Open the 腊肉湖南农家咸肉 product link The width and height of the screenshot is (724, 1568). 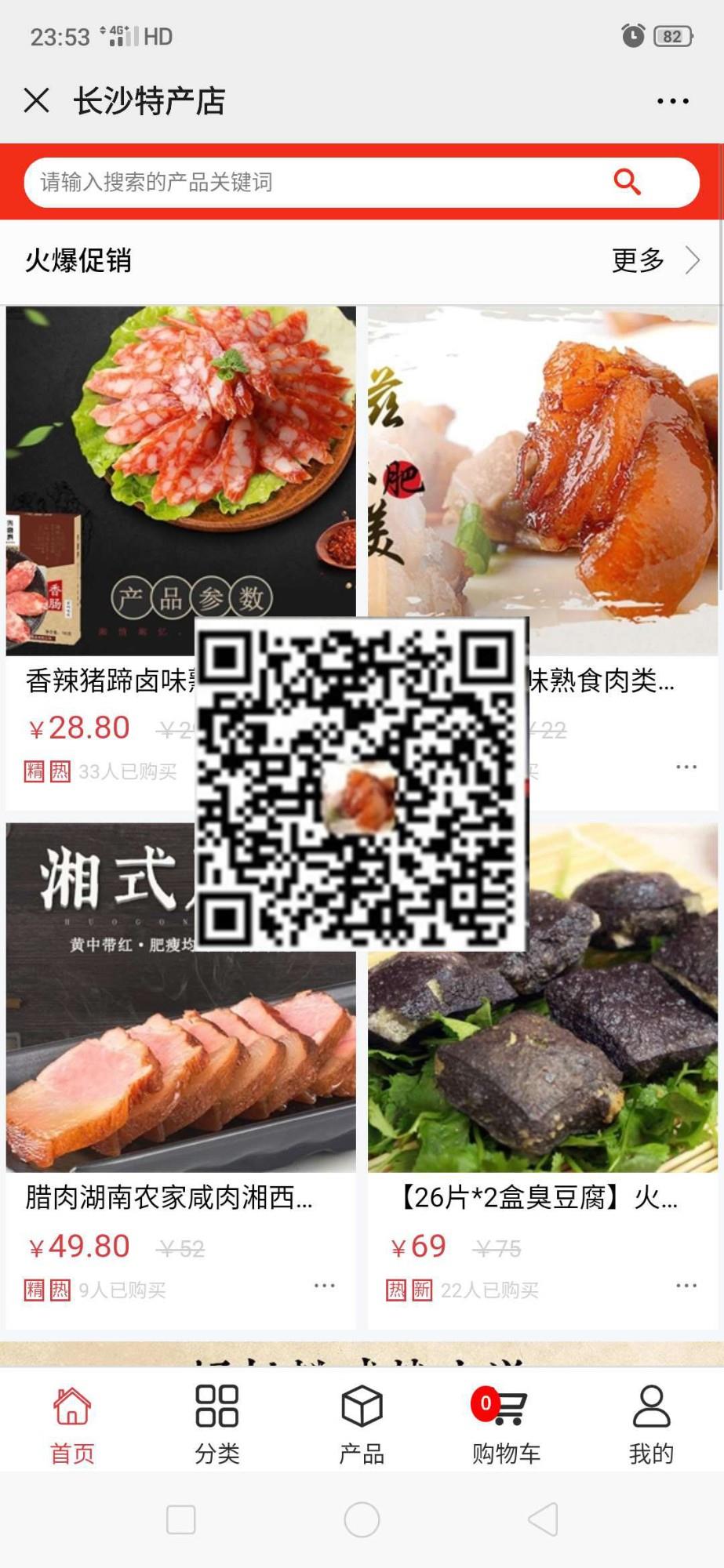pos(169,1199)
